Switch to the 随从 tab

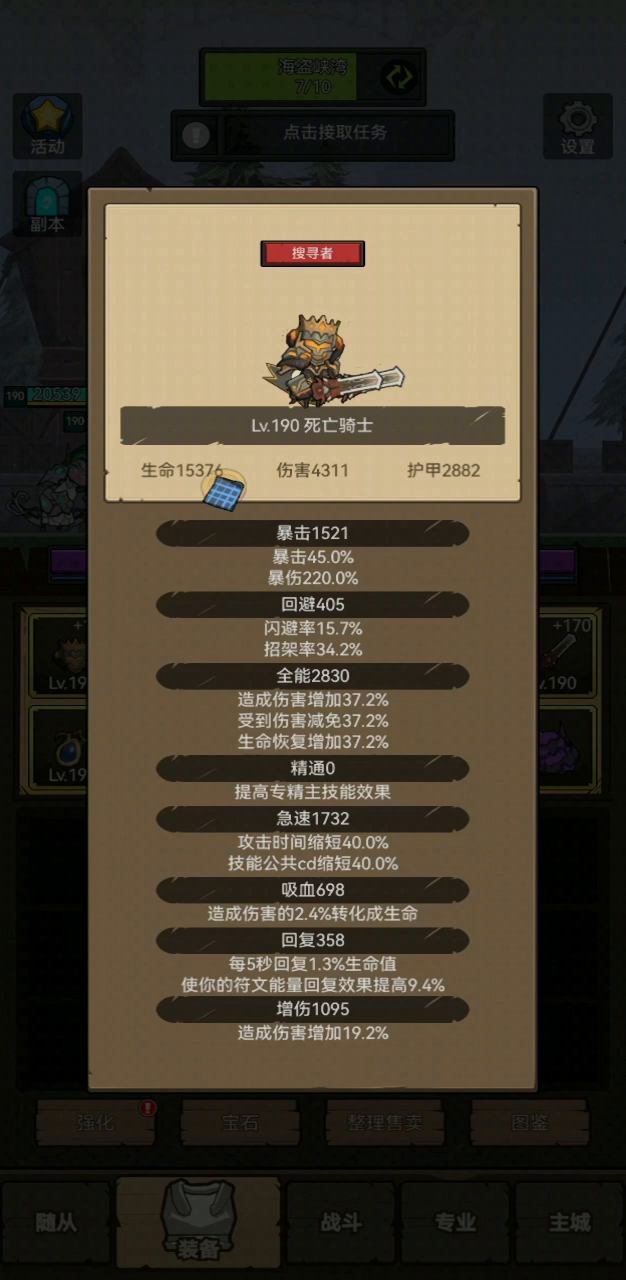coord(56,1224)
